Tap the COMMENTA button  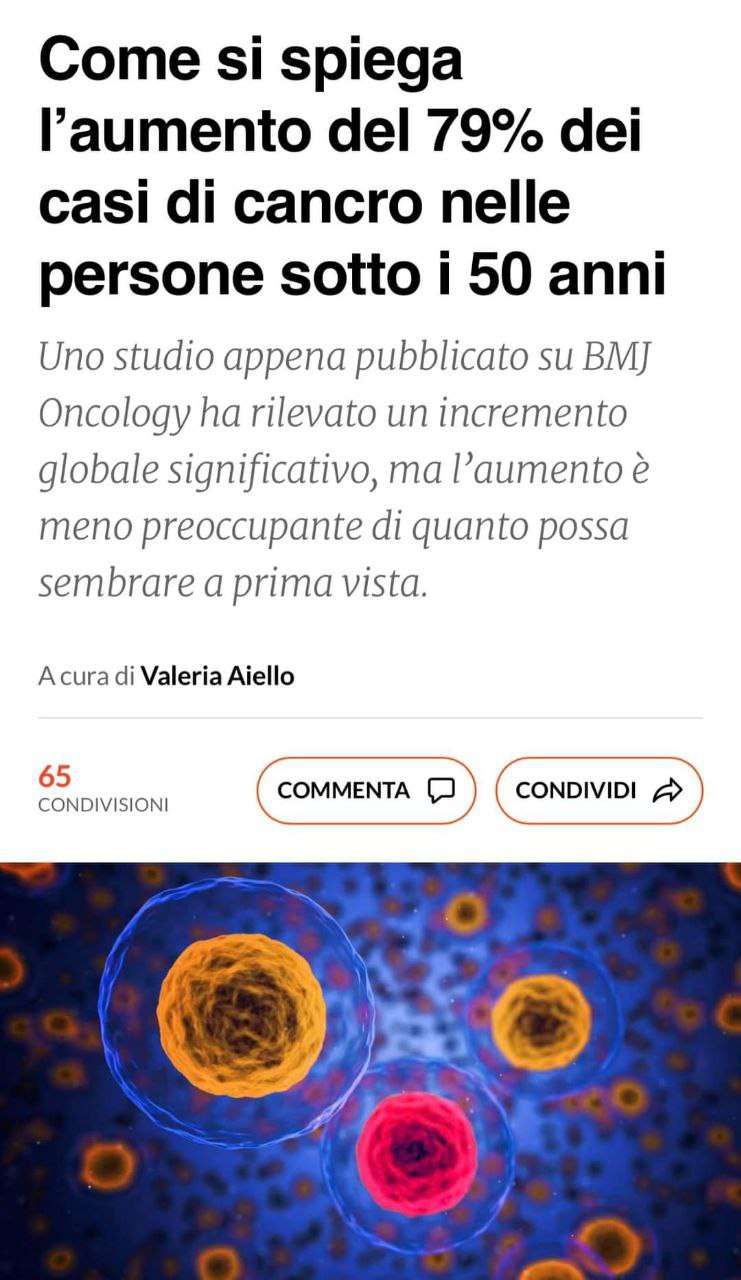tap(366, 790)
